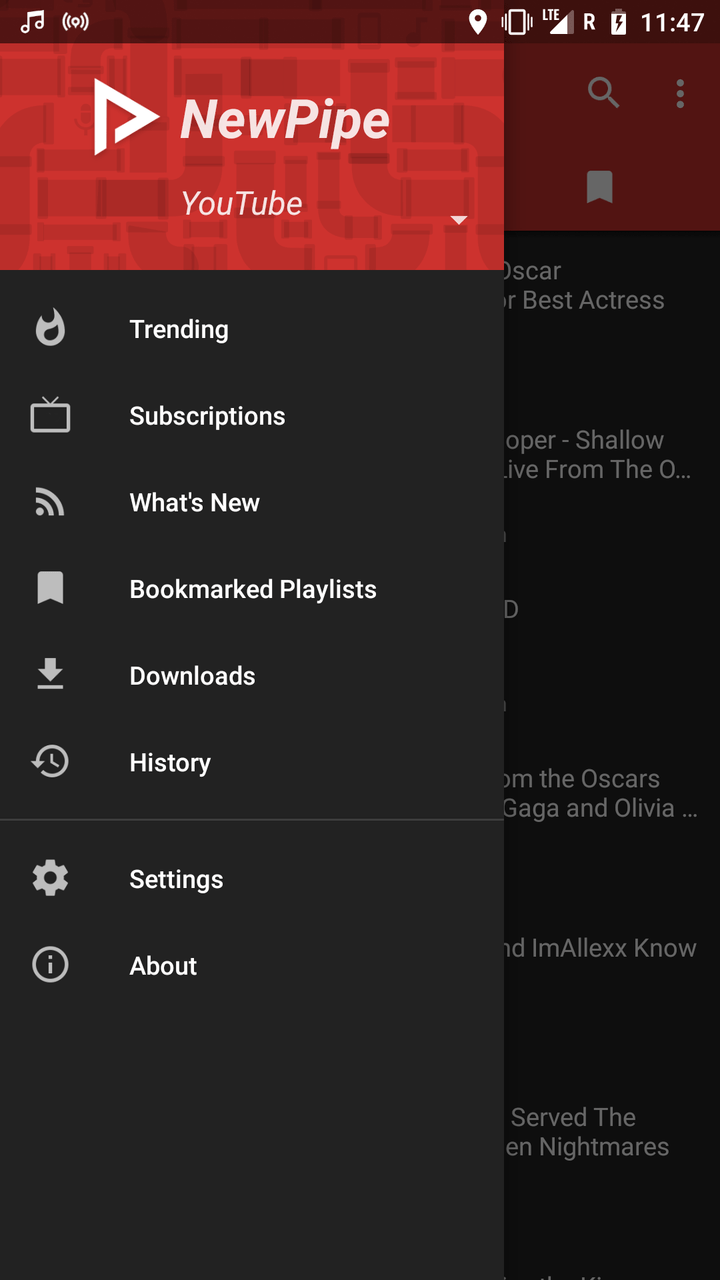The height and width of the screenshot is (1280, 720).
Task: Expand the YouTube service dropdown
Action: click(x=459, y=220)
